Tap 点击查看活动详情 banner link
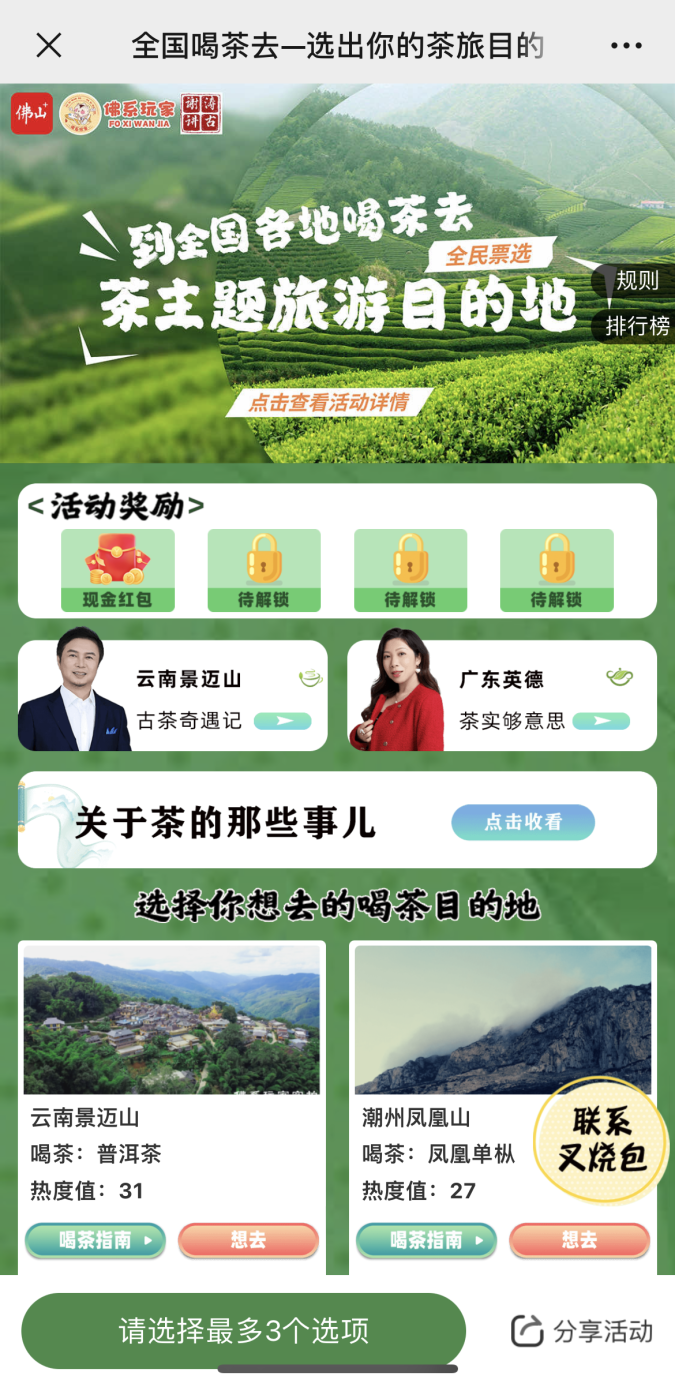675x1386 pixels. (x=328, y=402)
